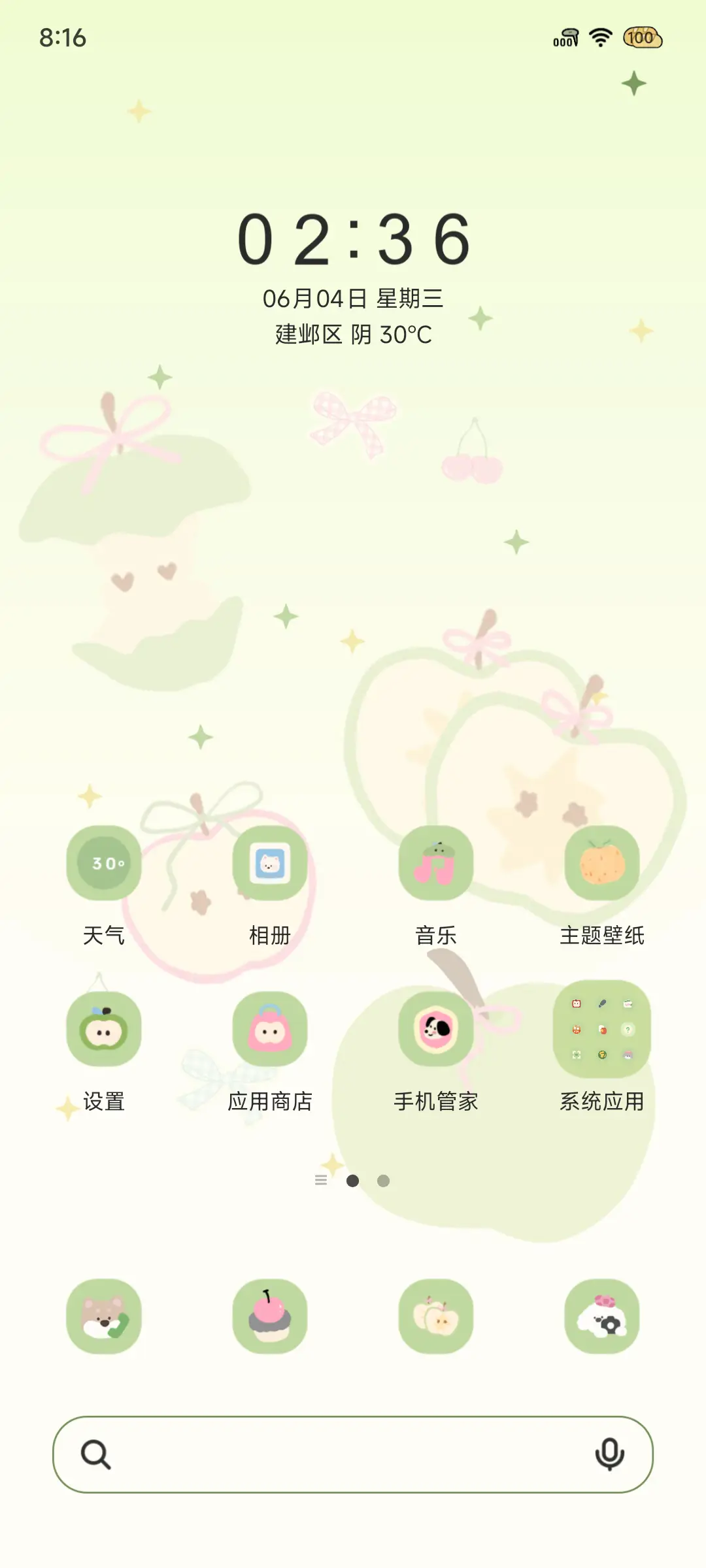
Task: Launch the 音乐 music app
Action: [435, 864]
